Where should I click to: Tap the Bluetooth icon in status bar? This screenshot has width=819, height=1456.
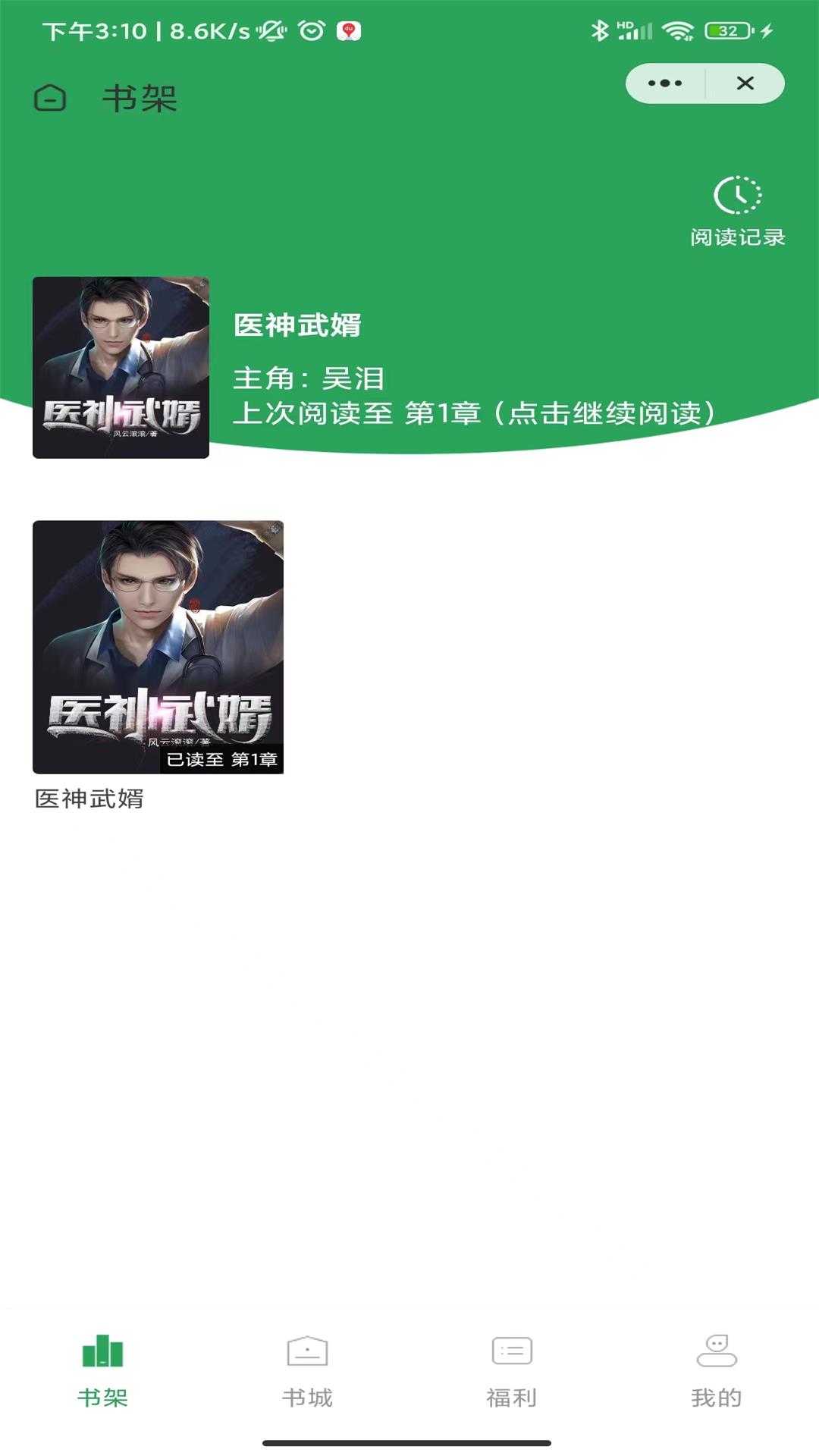coord(598,30)
